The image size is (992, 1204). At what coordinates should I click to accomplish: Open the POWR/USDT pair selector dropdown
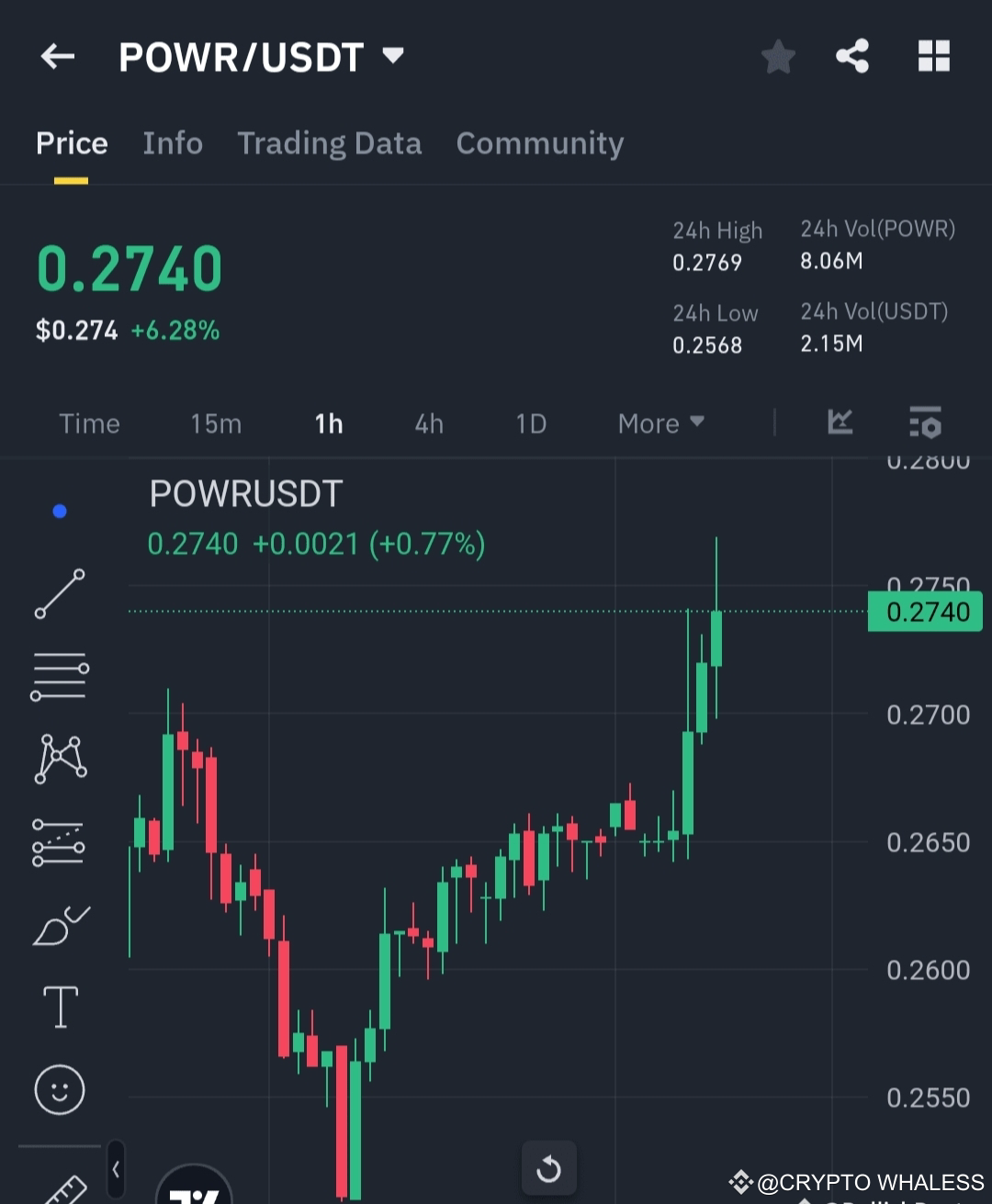[x=392, y=56]
